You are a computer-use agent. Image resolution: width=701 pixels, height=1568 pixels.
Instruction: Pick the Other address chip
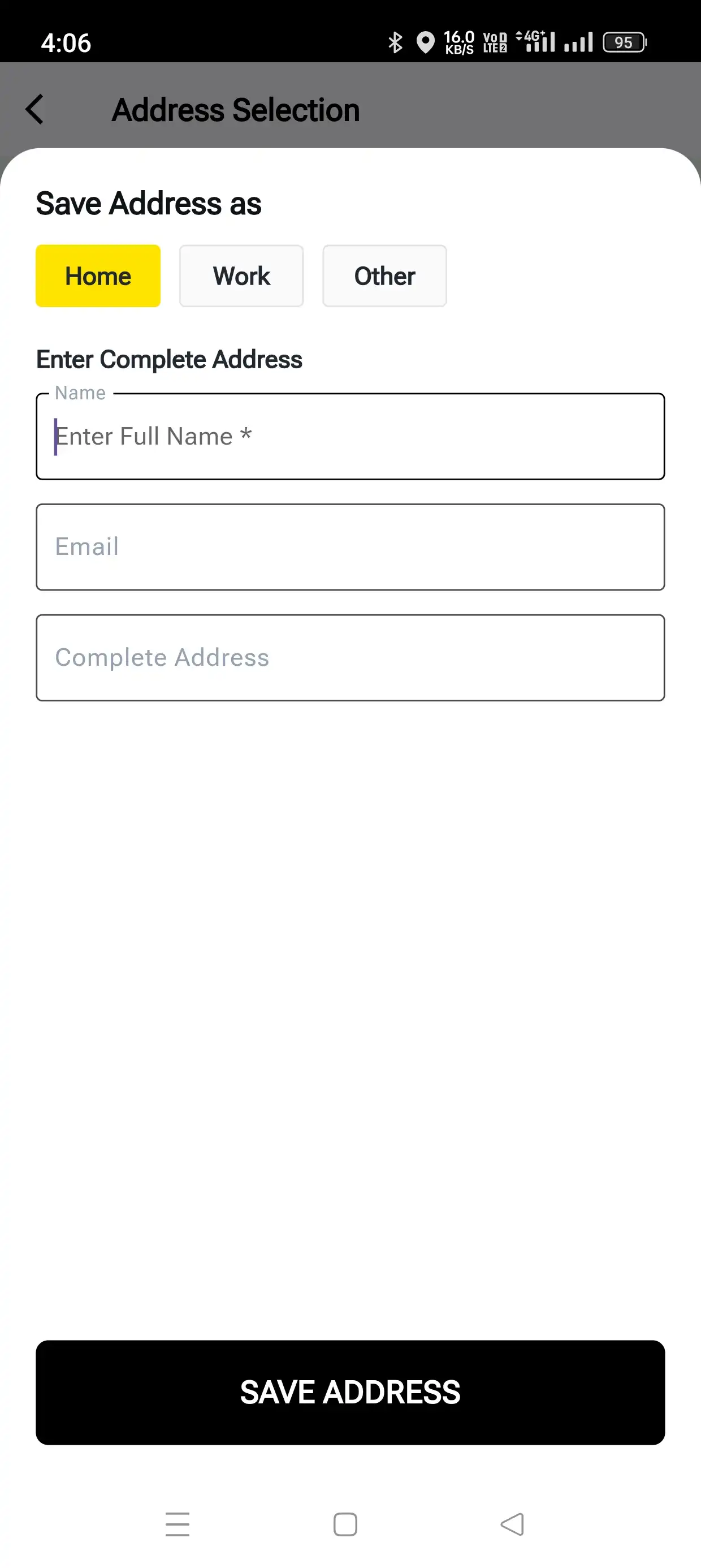tap(384, 277)
